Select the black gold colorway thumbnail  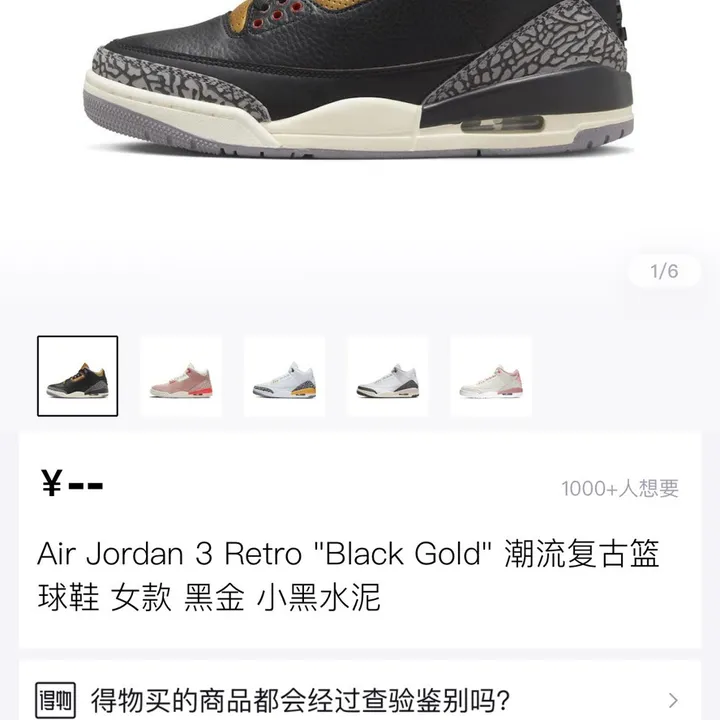click(x=78, y=376)
